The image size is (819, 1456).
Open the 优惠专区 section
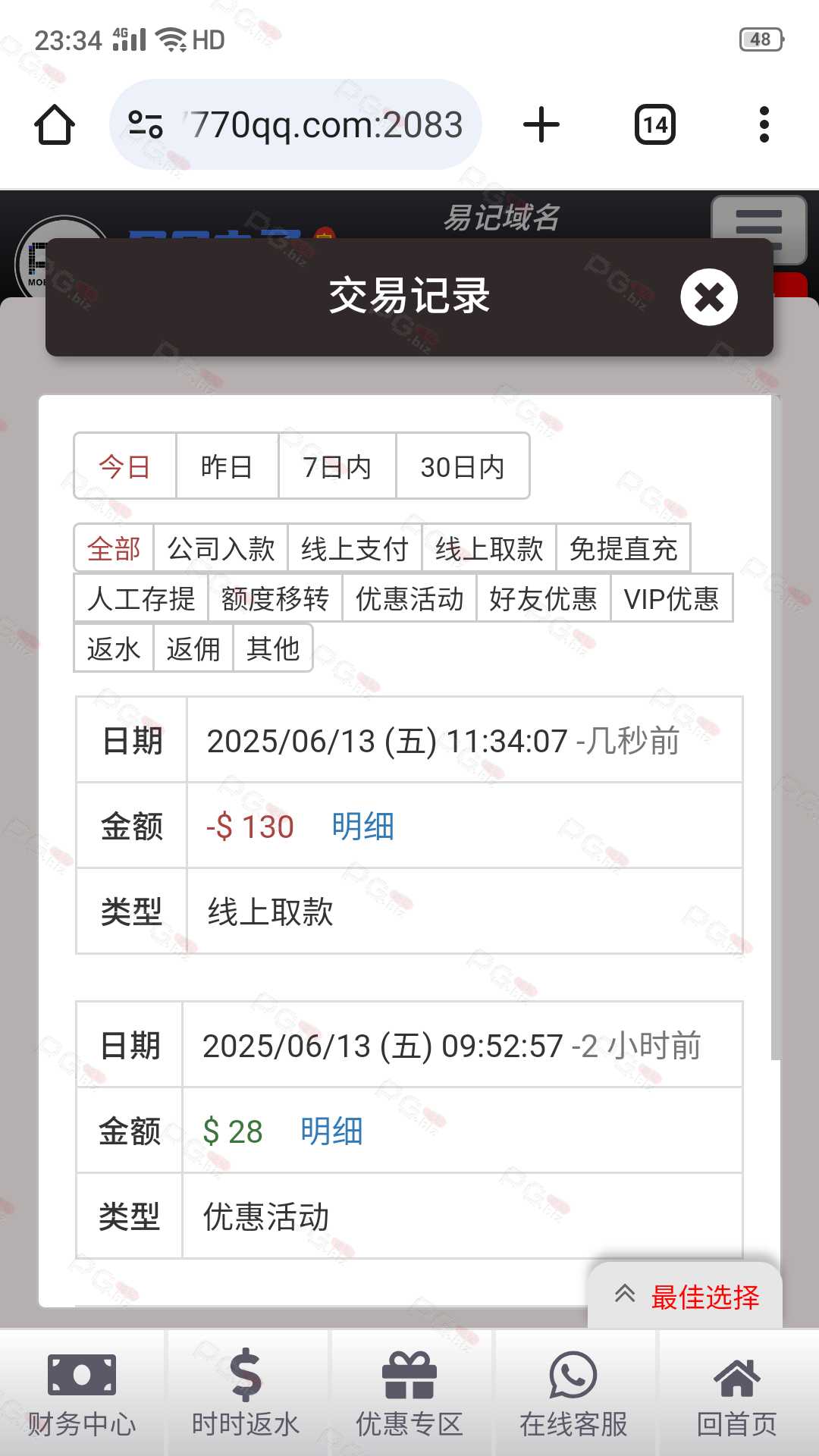[x=409, y=1393]
